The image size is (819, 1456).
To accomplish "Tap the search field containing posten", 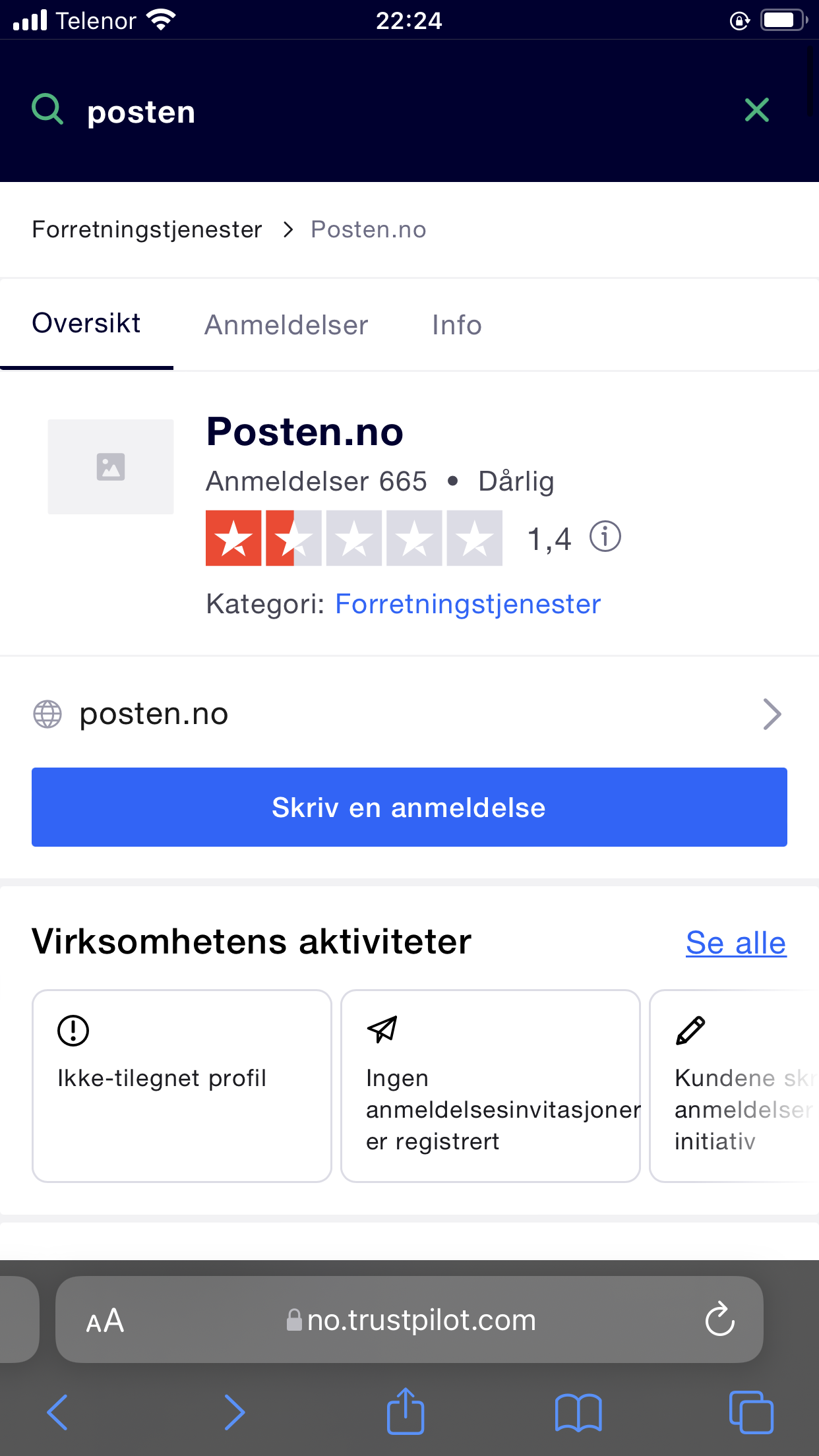I will (x=396, y=111).
